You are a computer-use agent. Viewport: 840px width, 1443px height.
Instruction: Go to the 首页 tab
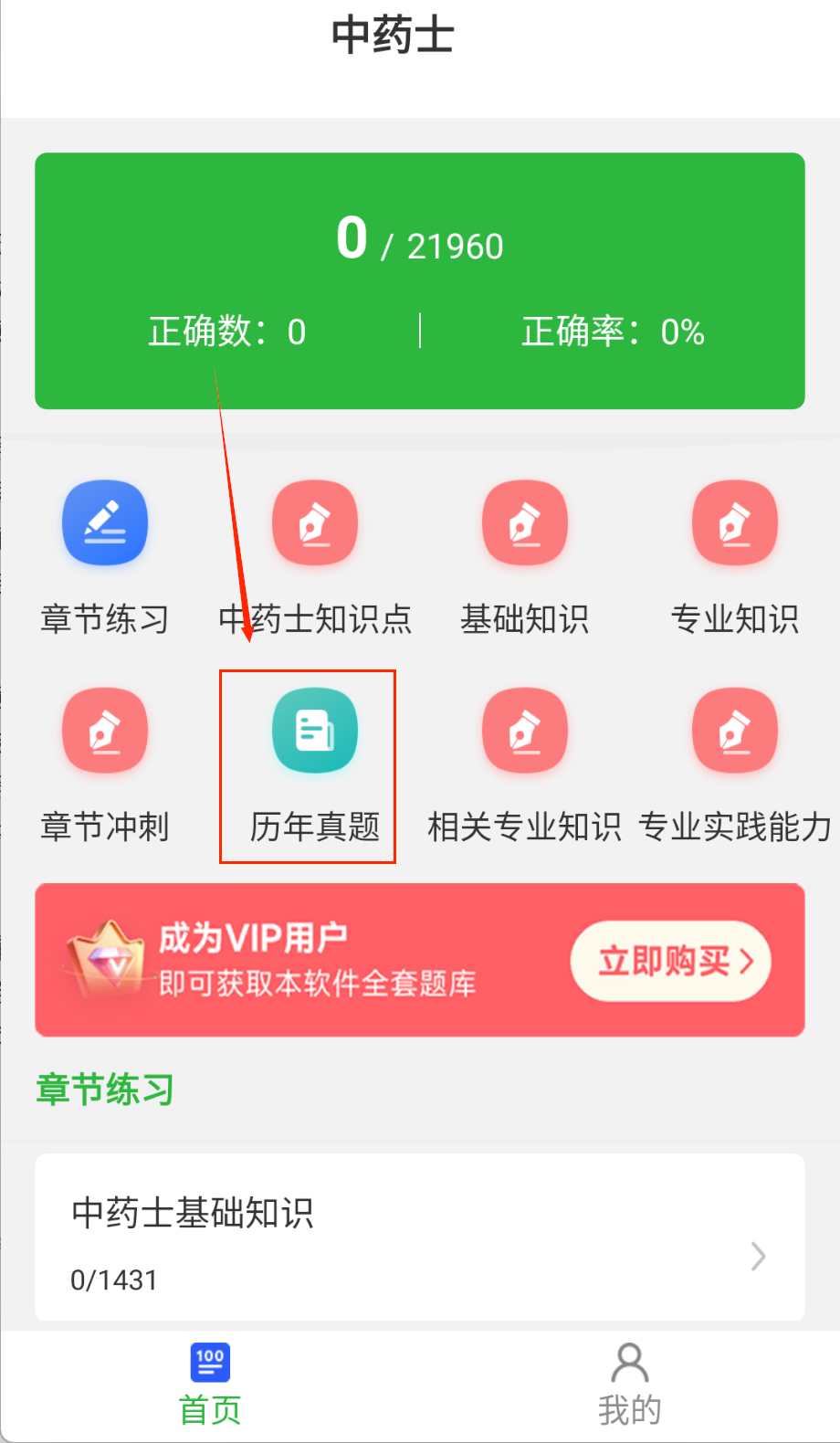pyautogui.click(x=210, y=1385)
